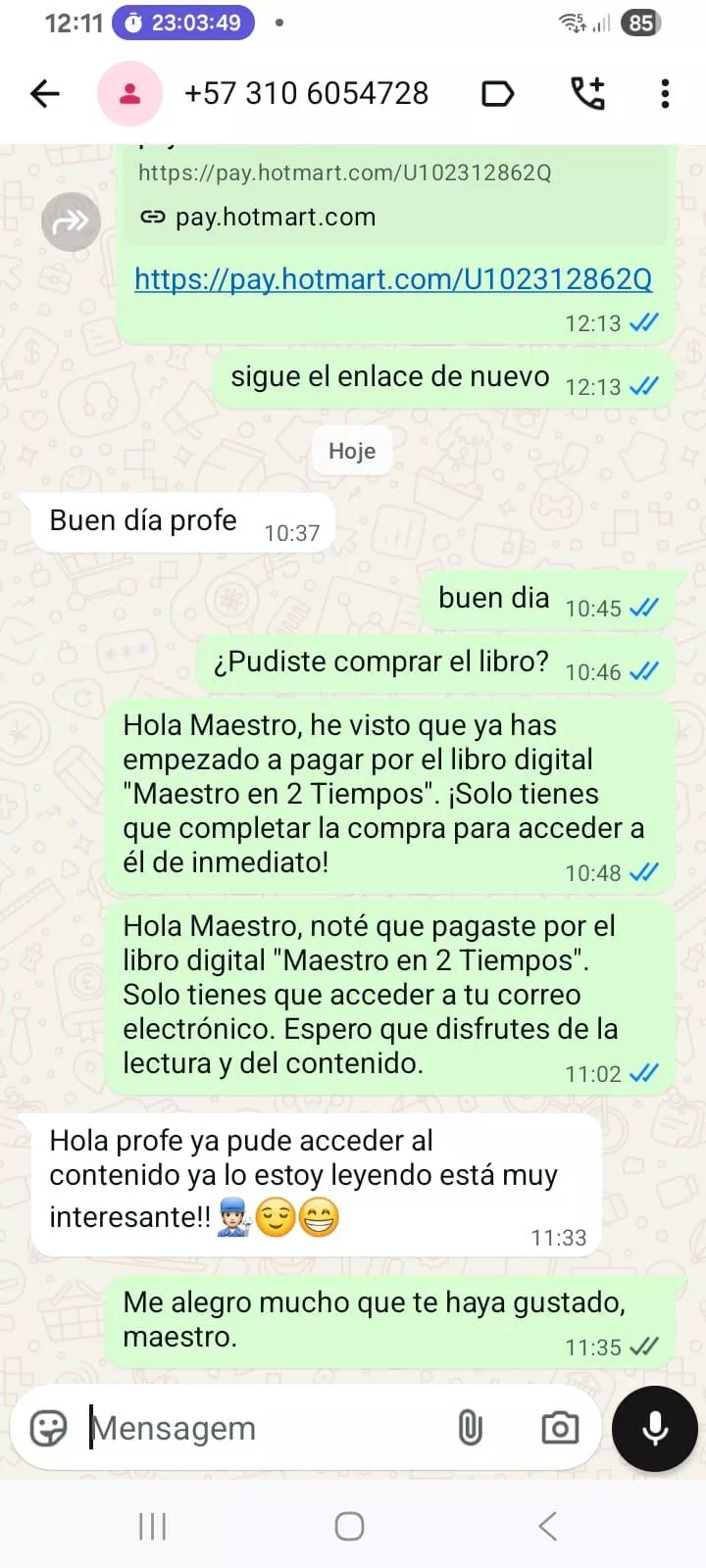Tap the label icon in the header
This screenshot has height=1568, width=706.
(498, 94)
